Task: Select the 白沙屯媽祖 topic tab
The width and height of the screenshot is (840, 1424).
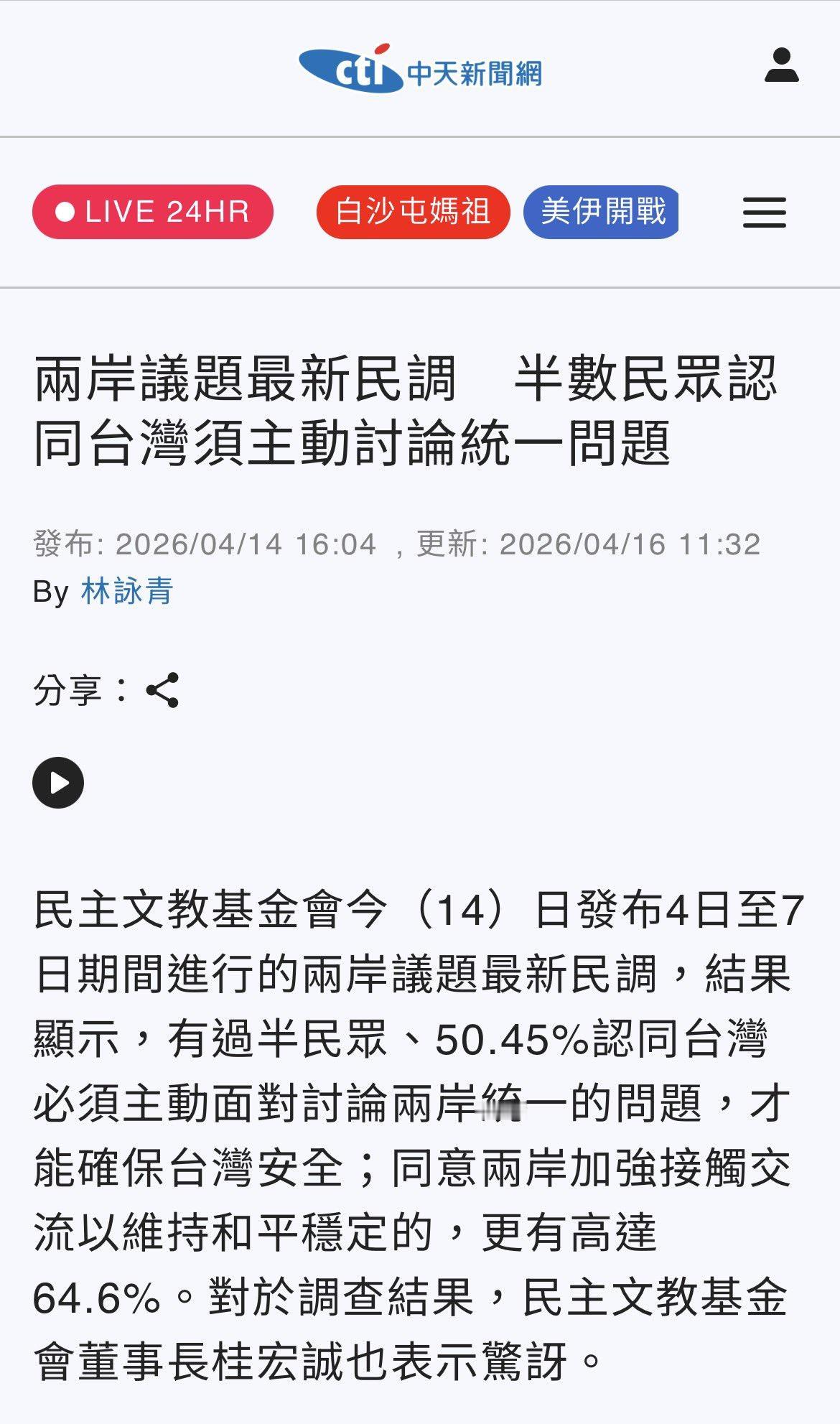Action: pyautogui.click(x=414, y=210)
